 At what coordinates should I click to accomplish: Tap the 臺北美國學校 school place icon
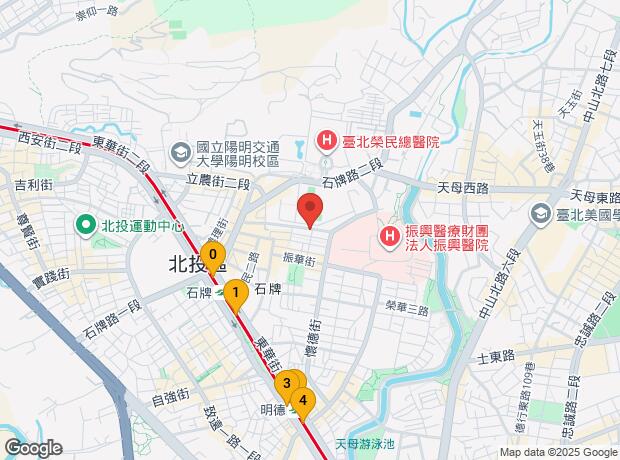[x=541, y=212]
